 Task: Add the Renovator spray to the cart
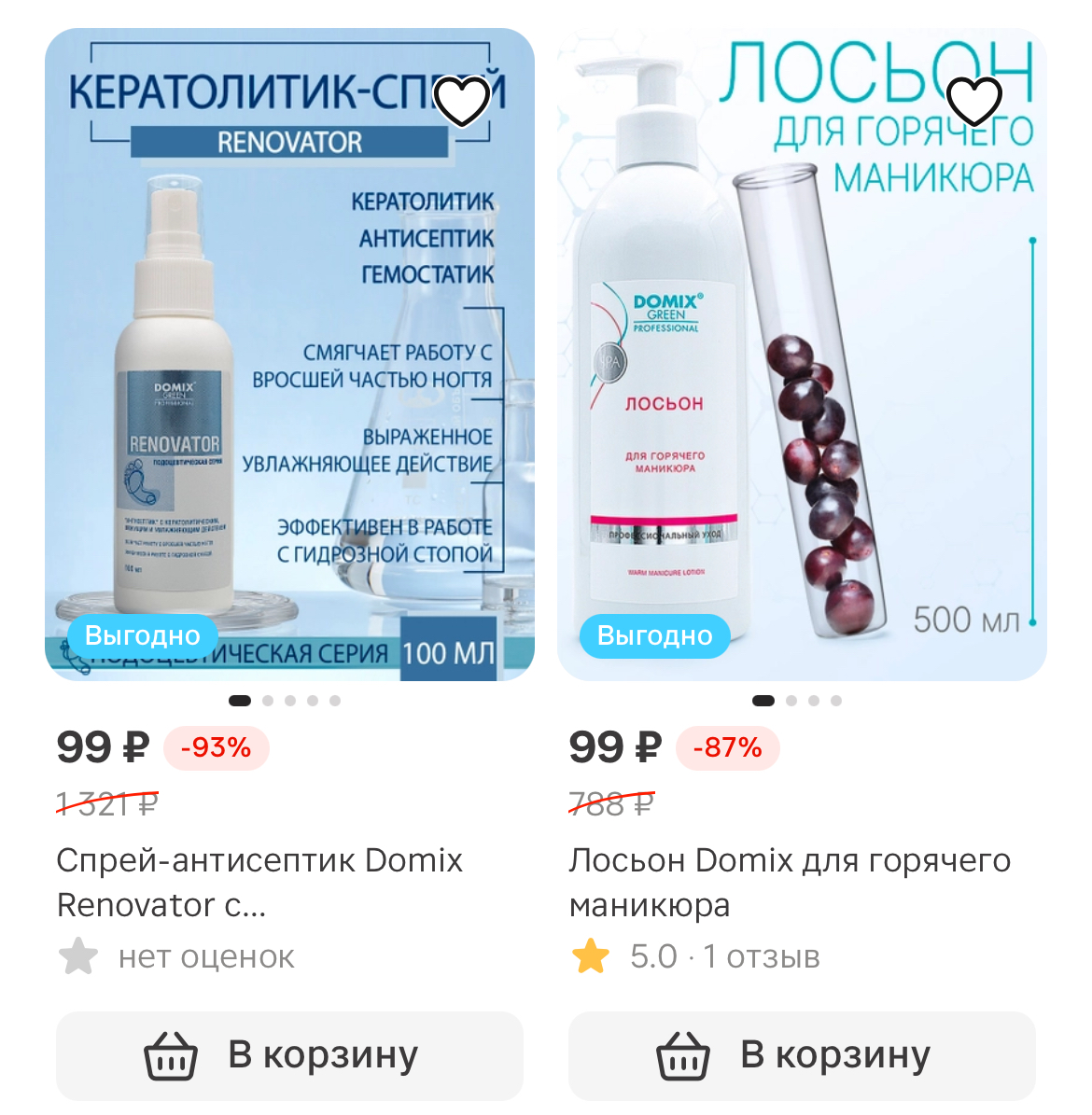[289, 1055]
